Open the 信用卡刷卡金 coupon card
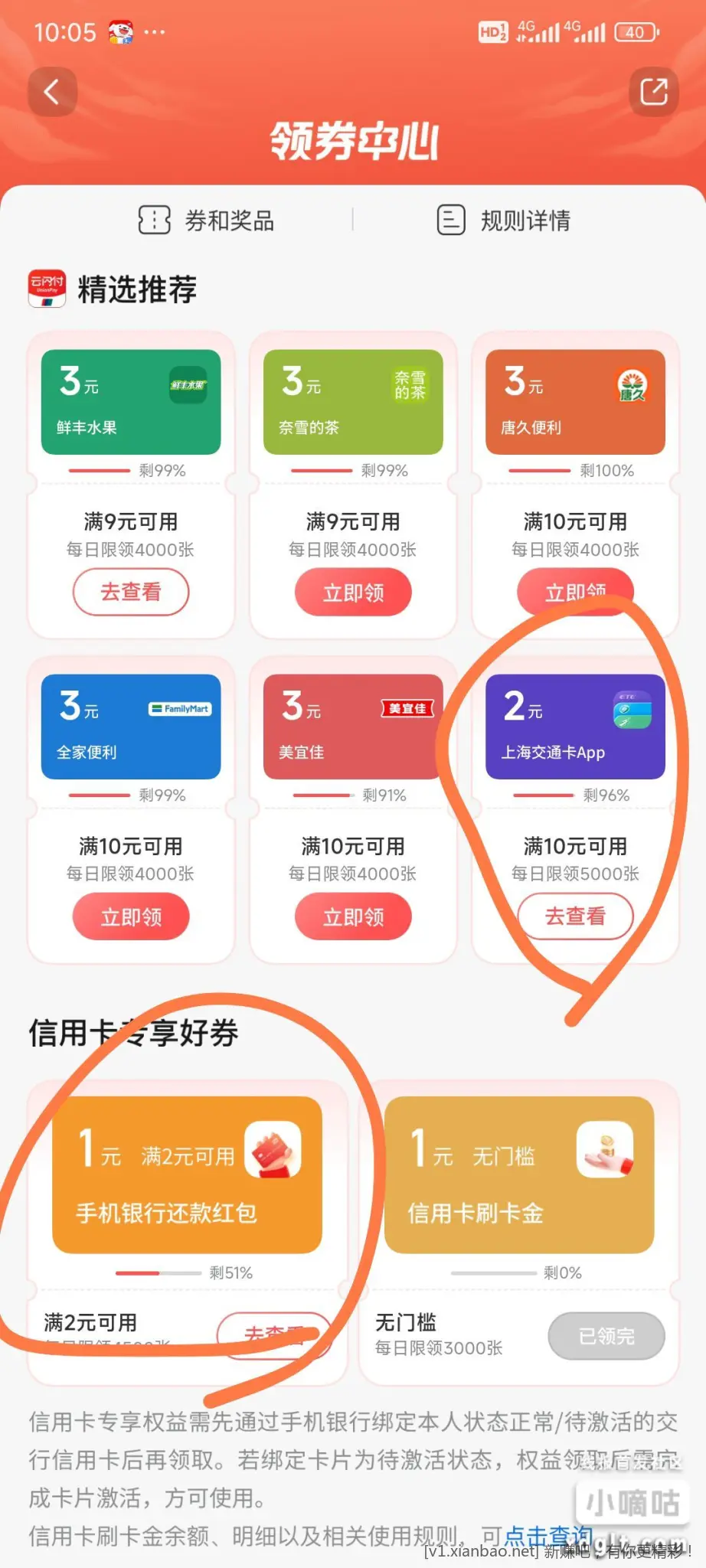The height and width of the screenshot is (1568, 706). pyautogui.click(x=519, y=1174)
